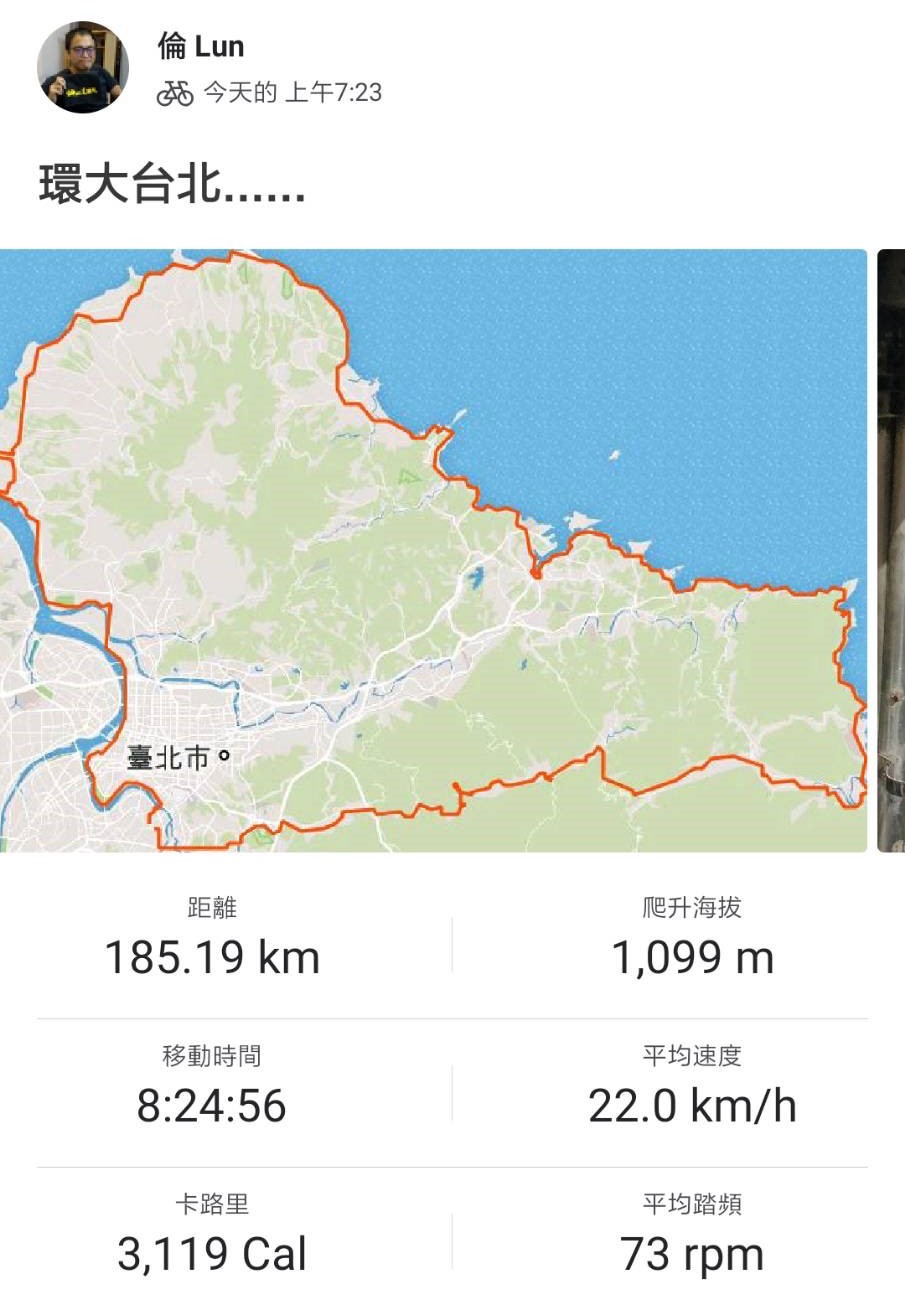View the photo next to the map
905x1305 pixels.
coord(891,550)
